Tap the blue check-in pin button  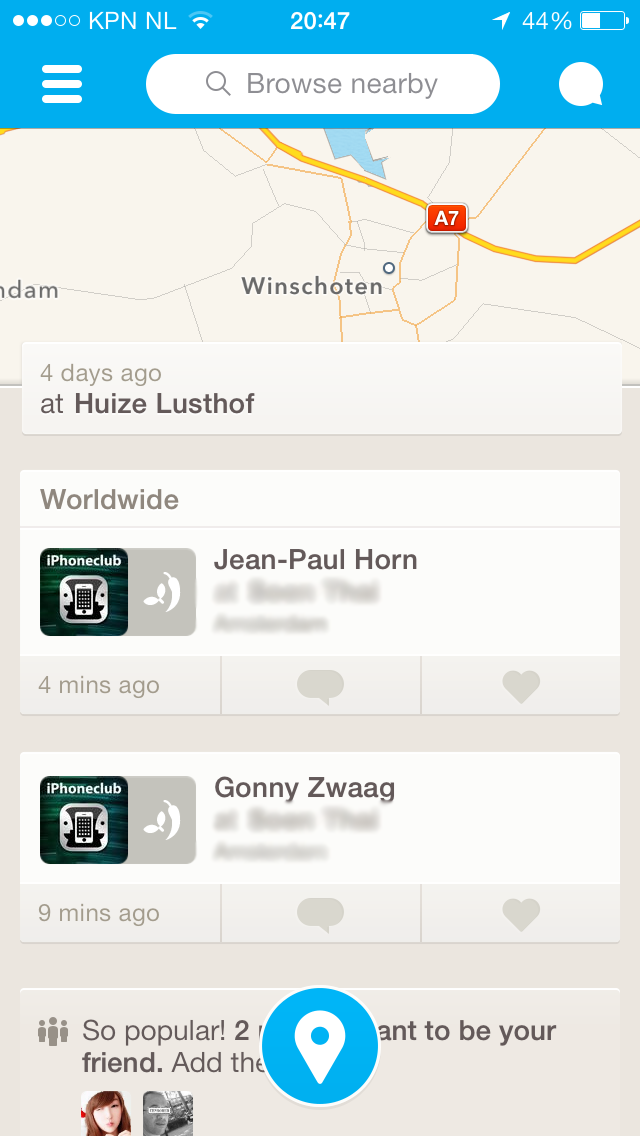coord(320,1047)
